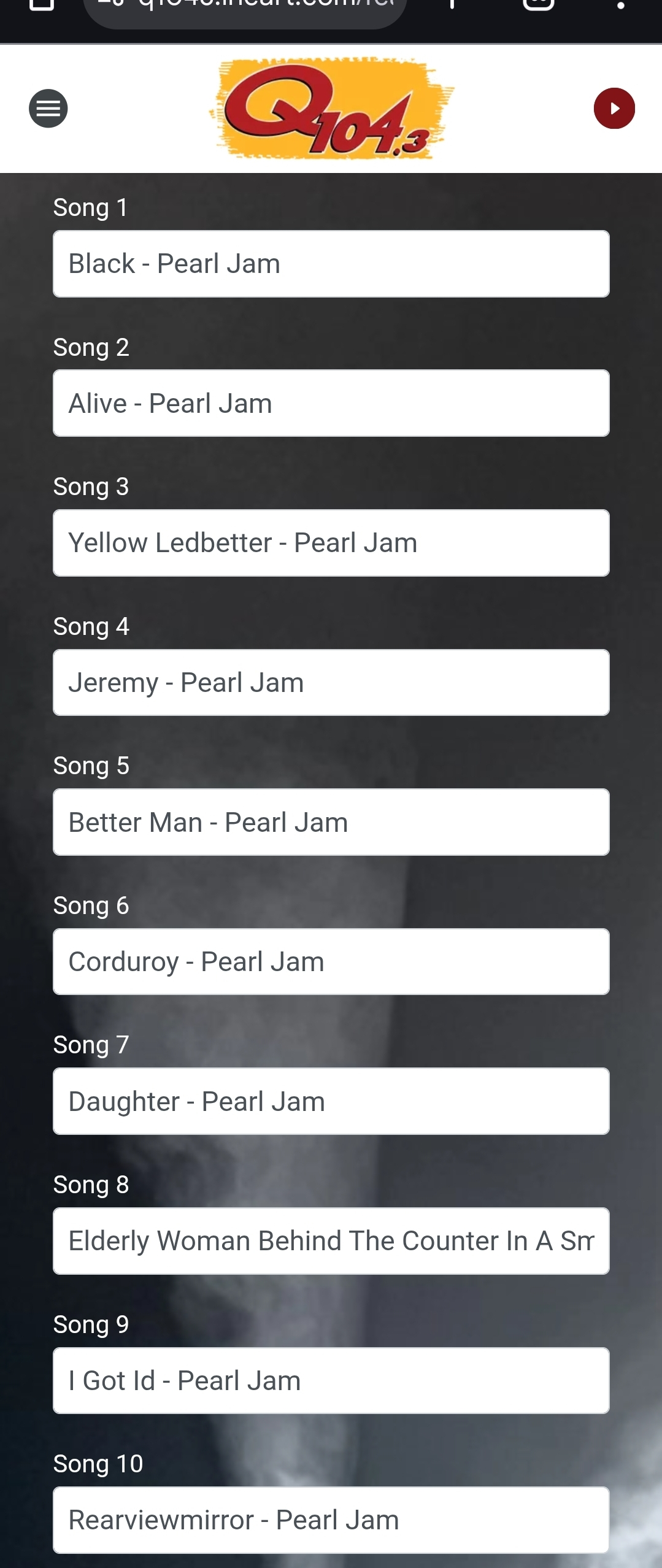
Task: Focus the Song 7 field, Daughter
Action: [x=331, y=1101]
